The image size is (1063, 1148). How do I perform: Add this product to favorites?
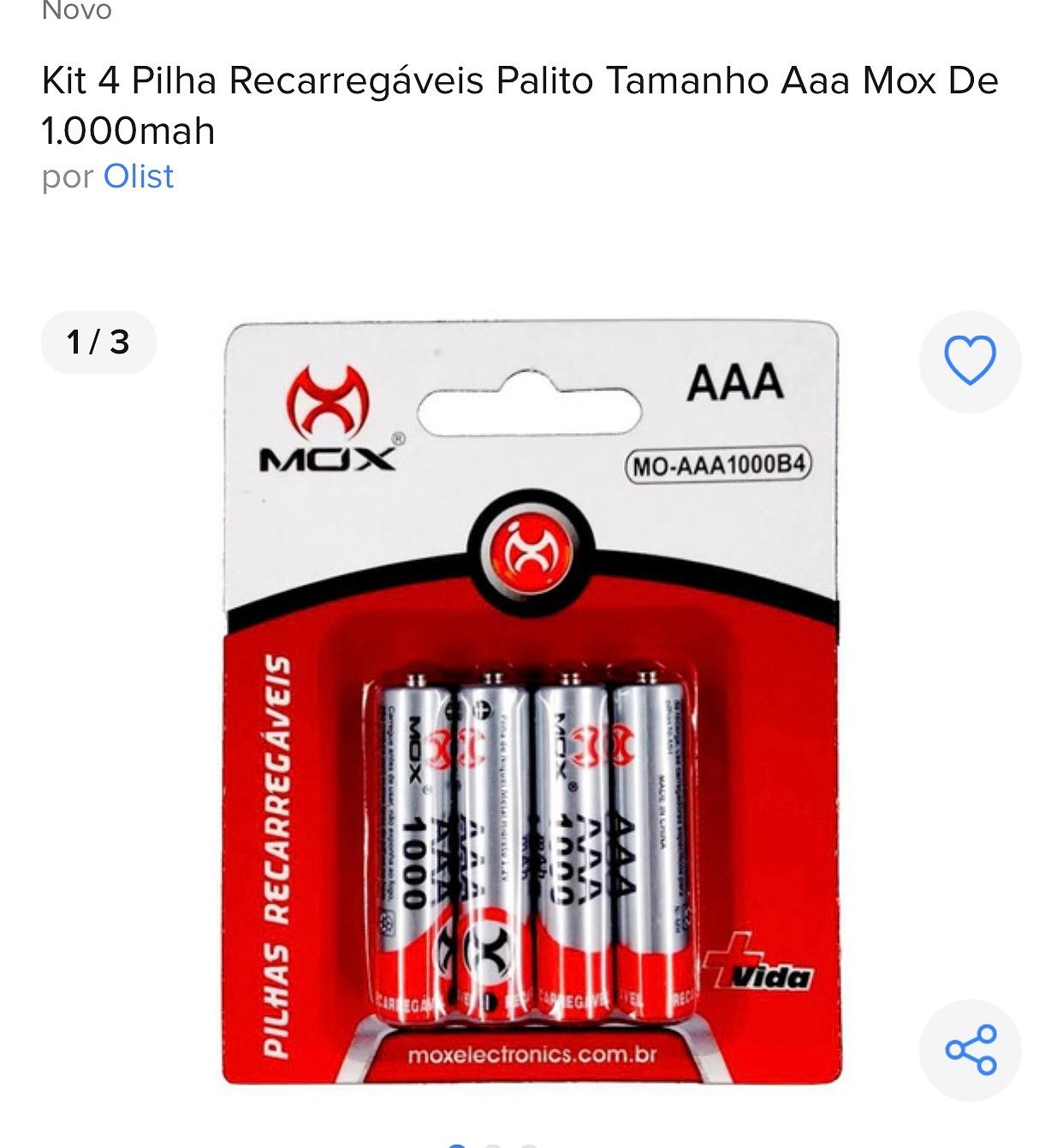tap(970, 360)
